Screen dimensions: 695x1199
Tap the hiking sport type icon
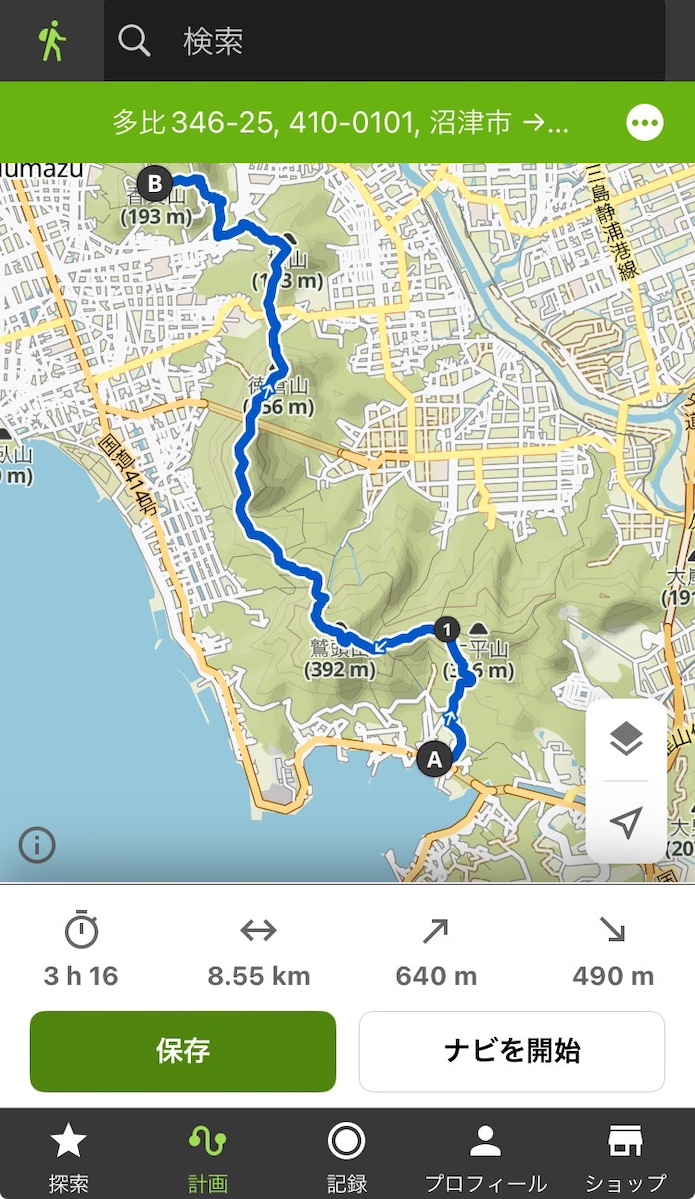pyautogui.click(x=52, y=41)
